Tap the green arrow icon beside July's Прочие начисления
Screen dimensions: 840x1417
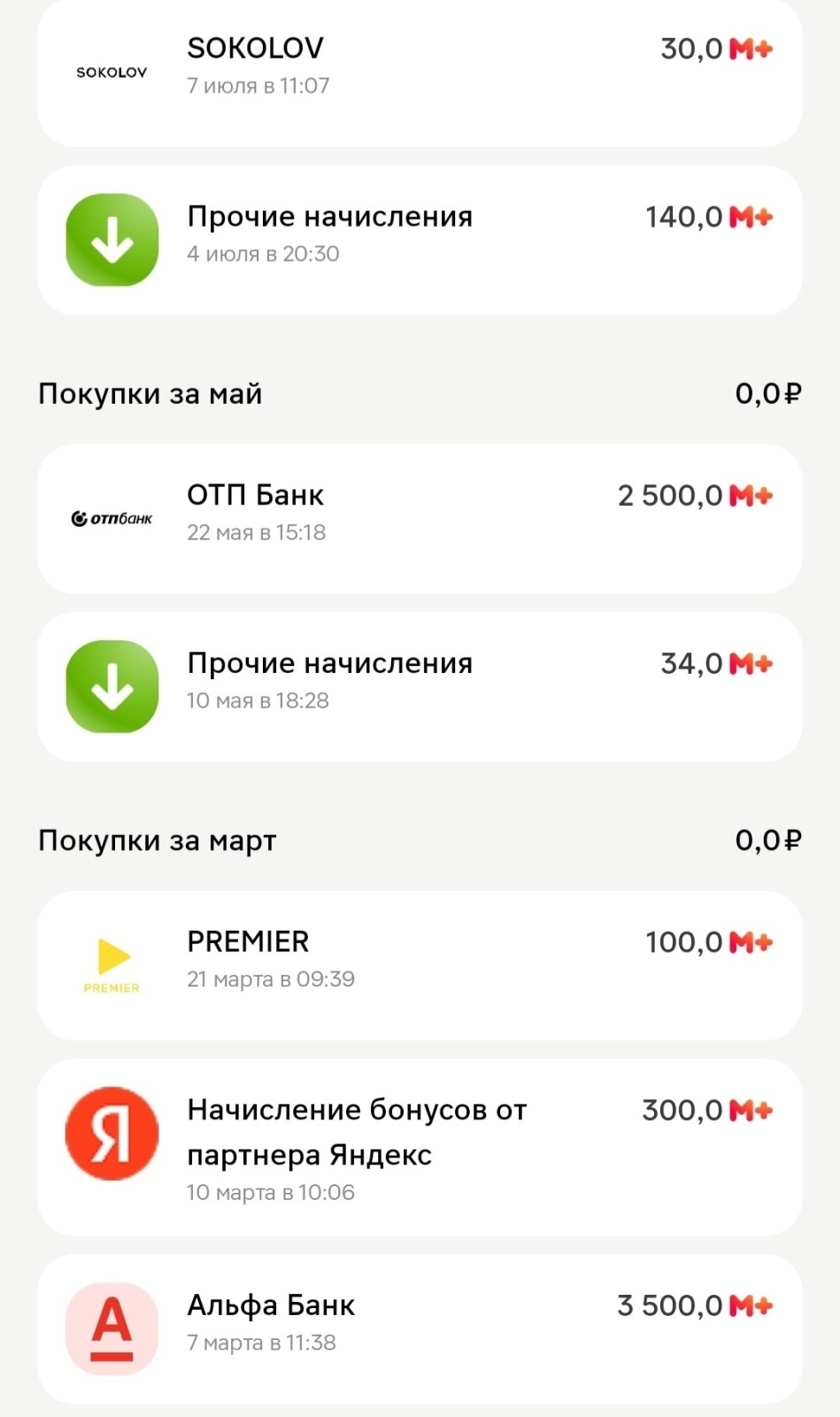pyautogui.click(x=112, y=239)
